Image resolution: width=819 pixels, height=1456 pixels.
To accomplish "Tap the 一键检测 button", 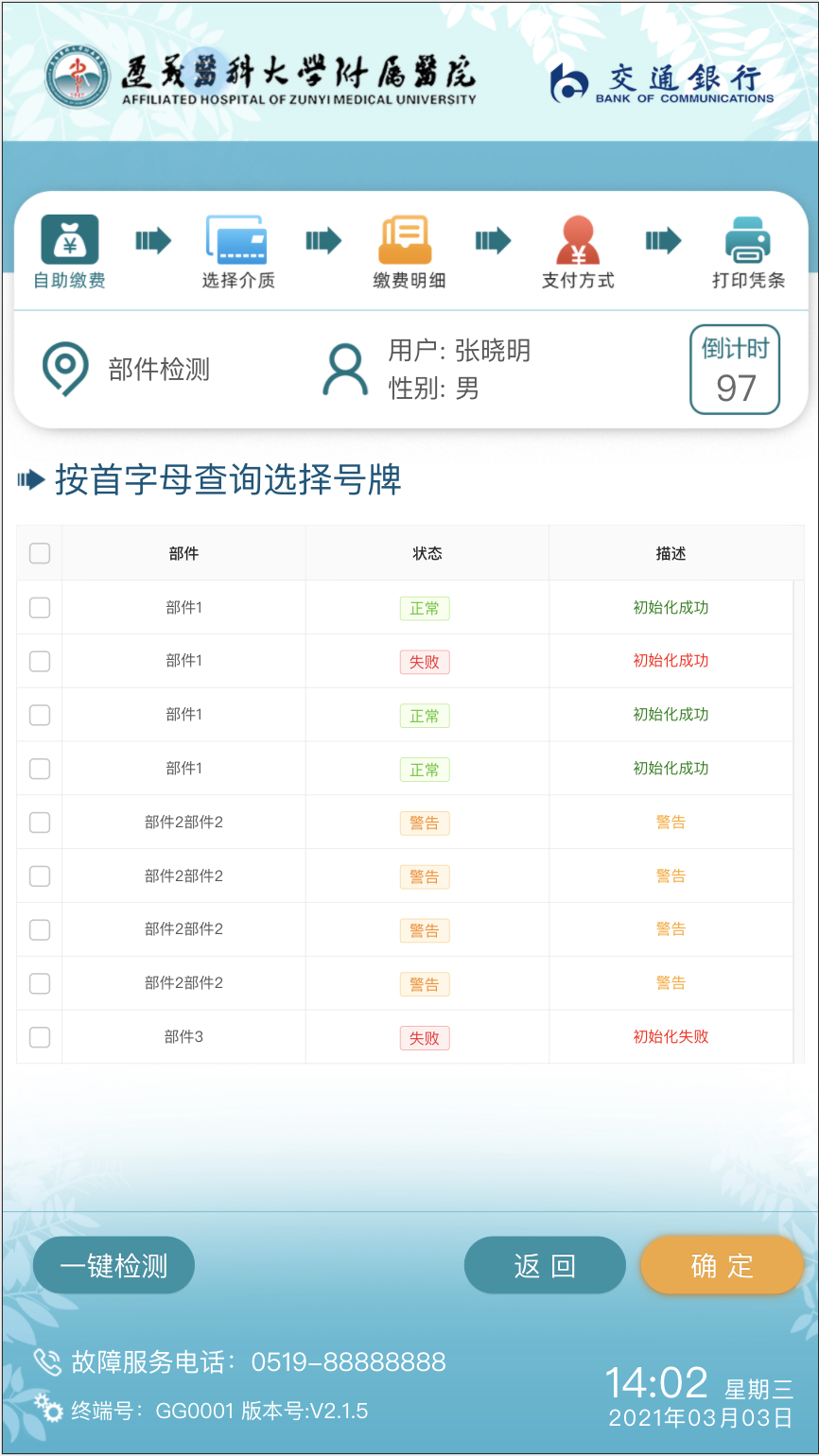I will [113, 1265].
